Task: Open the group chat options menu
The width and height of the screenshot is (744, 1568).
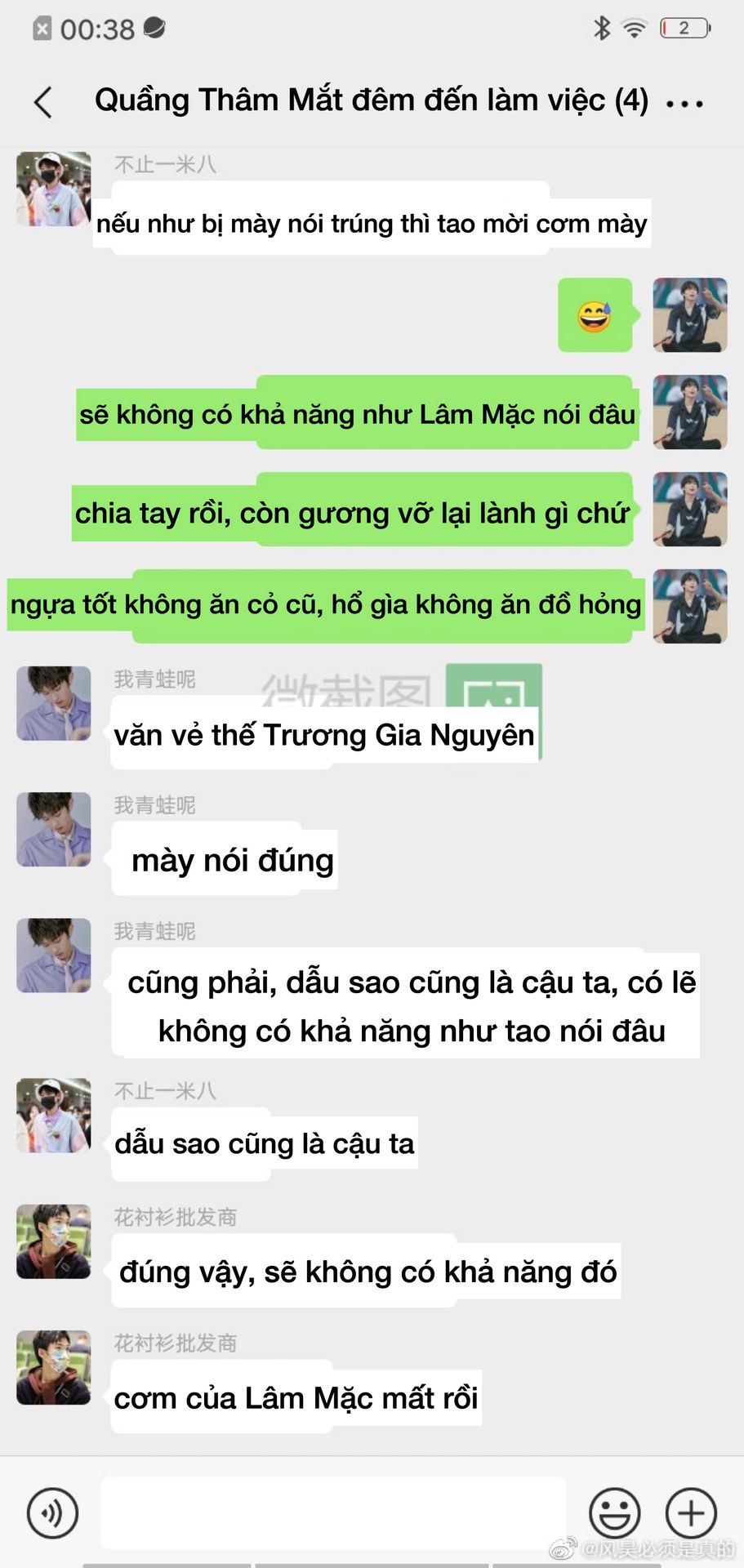Action: tap(684, 104)
